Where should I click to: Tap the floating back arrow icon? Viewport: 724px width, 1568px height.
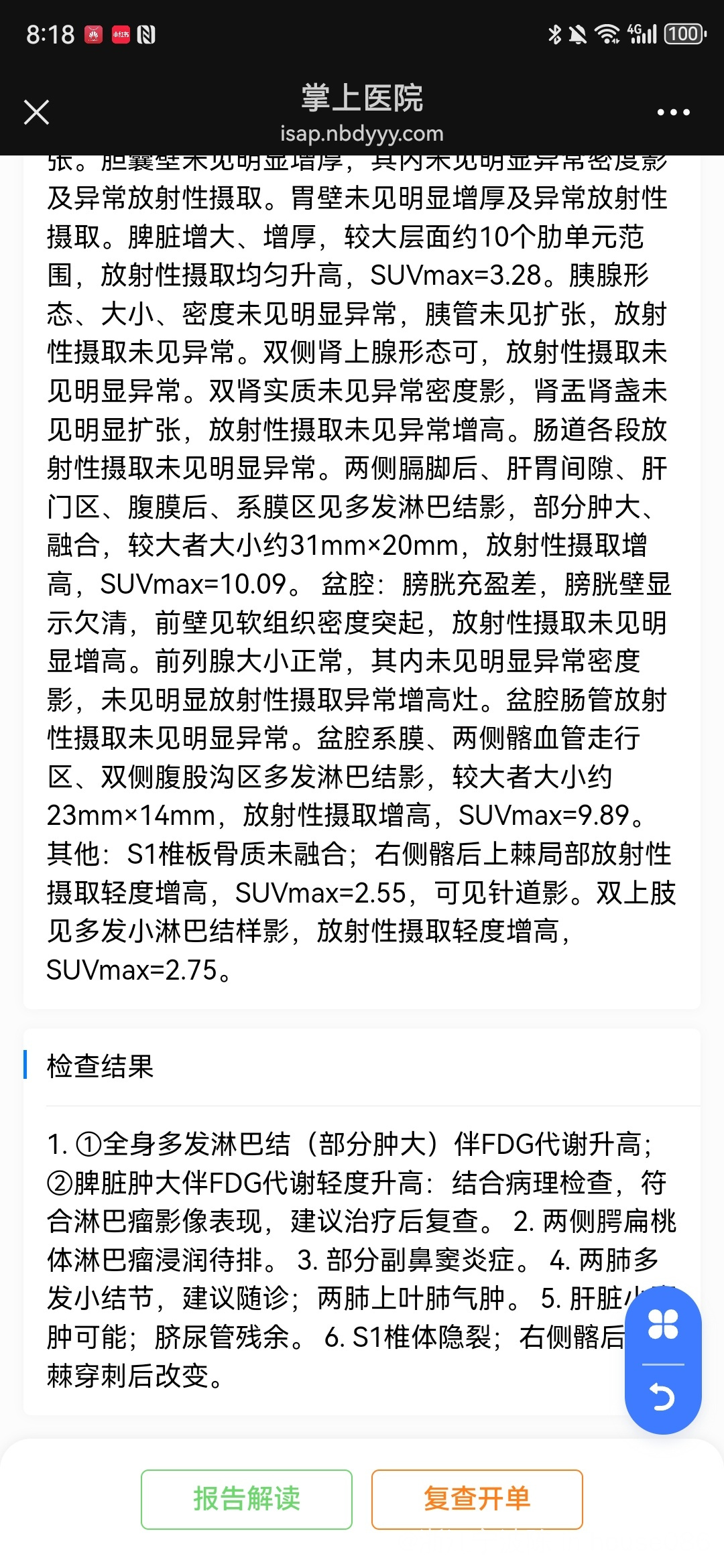pos(663,1397)
